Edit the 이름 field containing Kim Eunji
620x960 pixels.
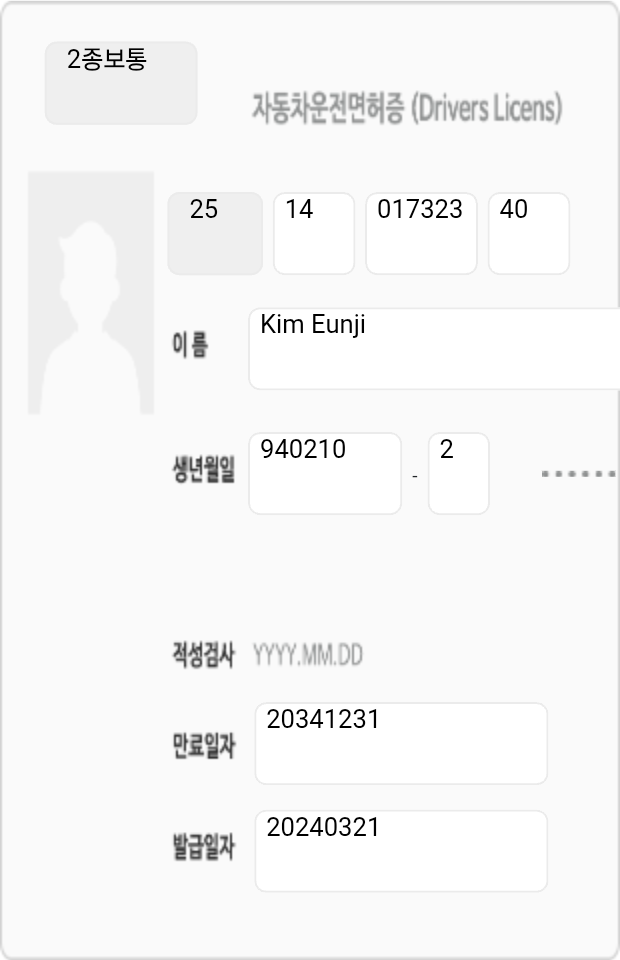click(x=434, y=348)
